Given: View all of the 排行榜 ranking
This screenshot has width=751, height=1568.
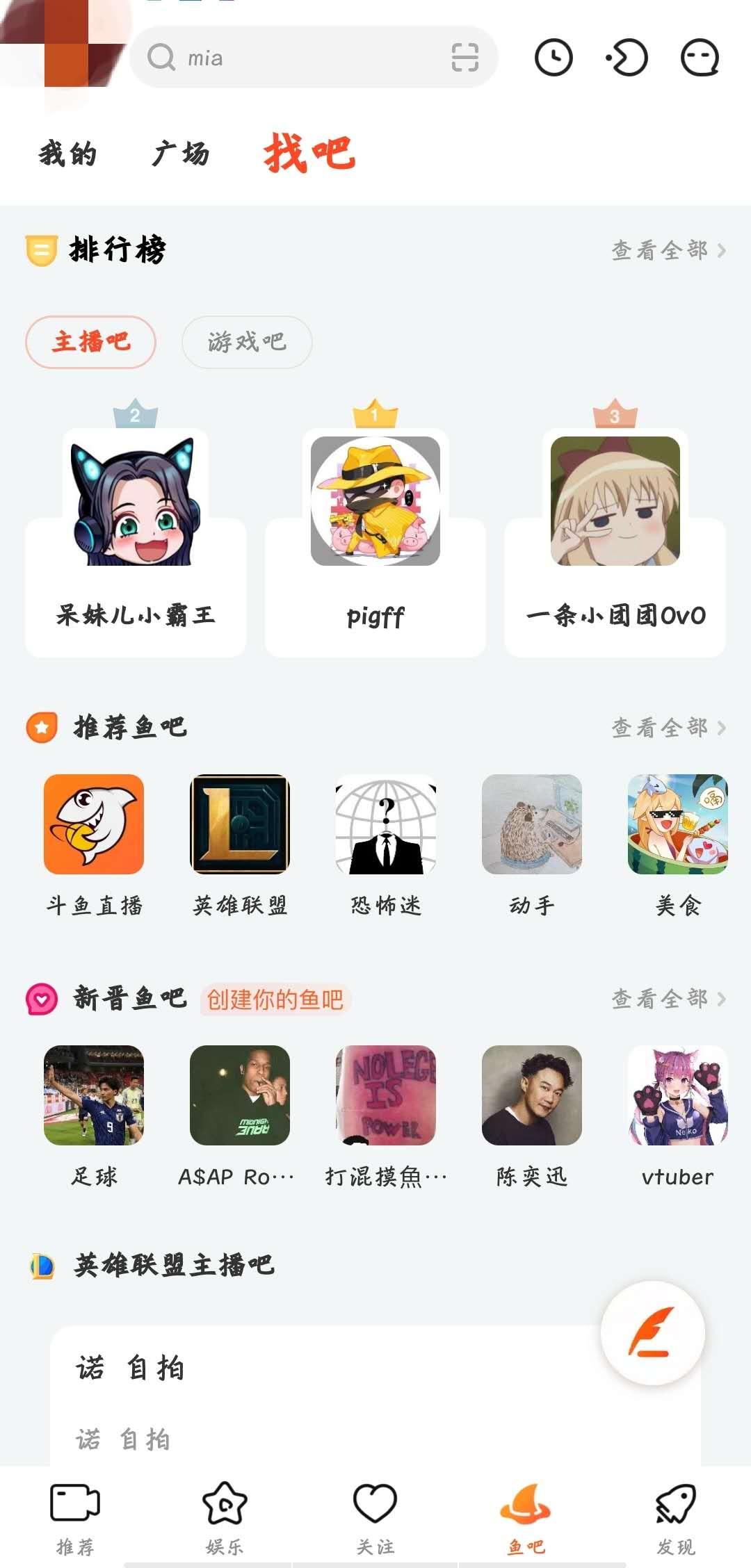Looking at the screenshot, I should coord(668,250).
